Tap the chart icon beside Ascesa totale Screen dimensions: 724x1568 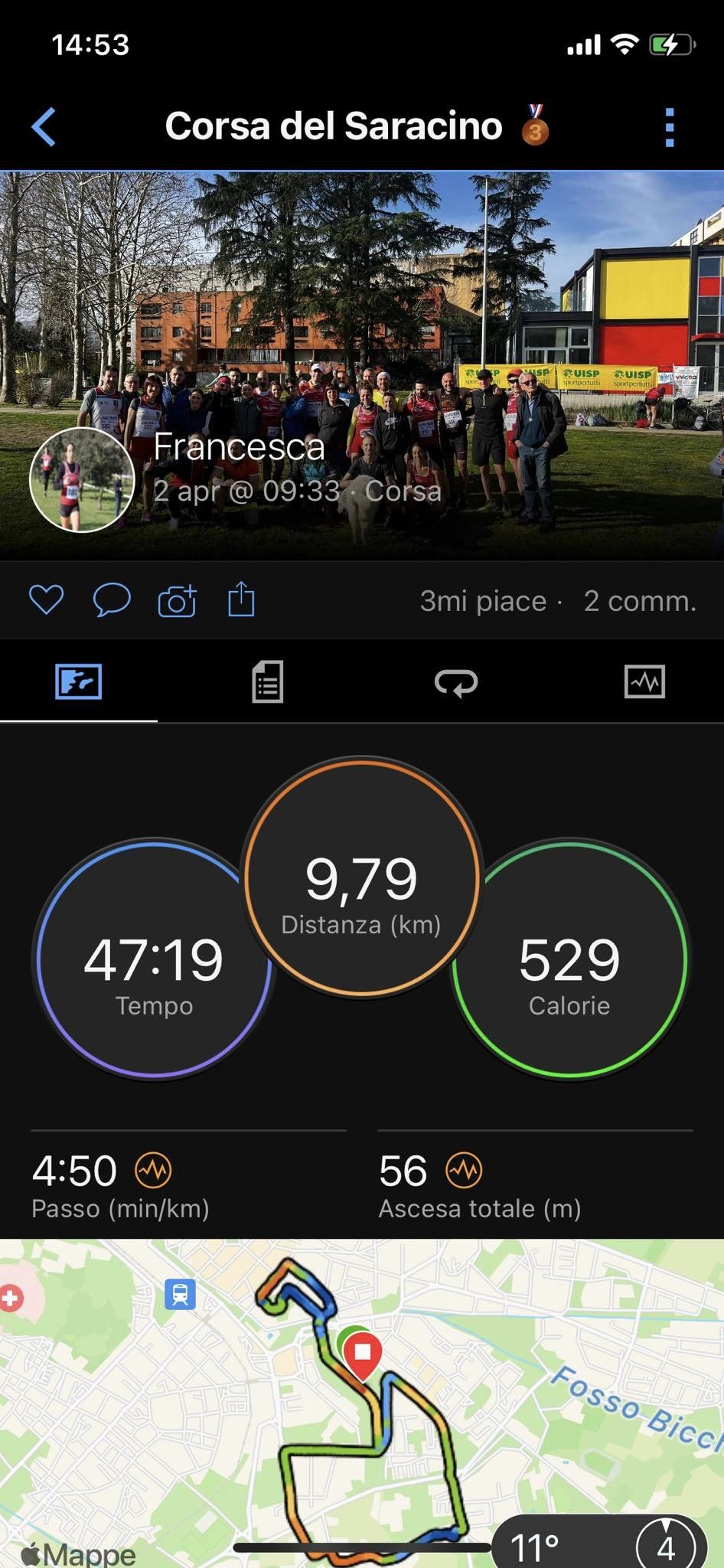pos(464,1170)
